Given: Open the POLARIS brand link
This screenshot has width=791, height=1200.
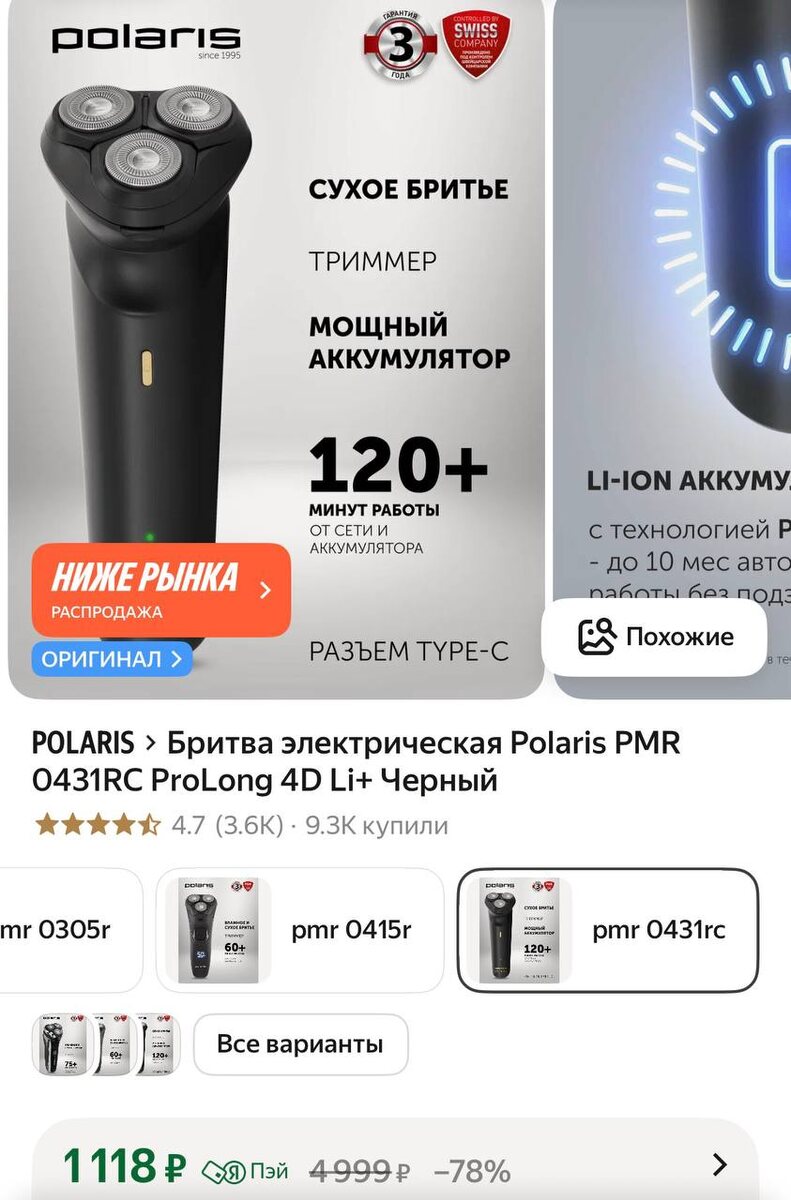Looking at the screenshot, I should 83,744.
